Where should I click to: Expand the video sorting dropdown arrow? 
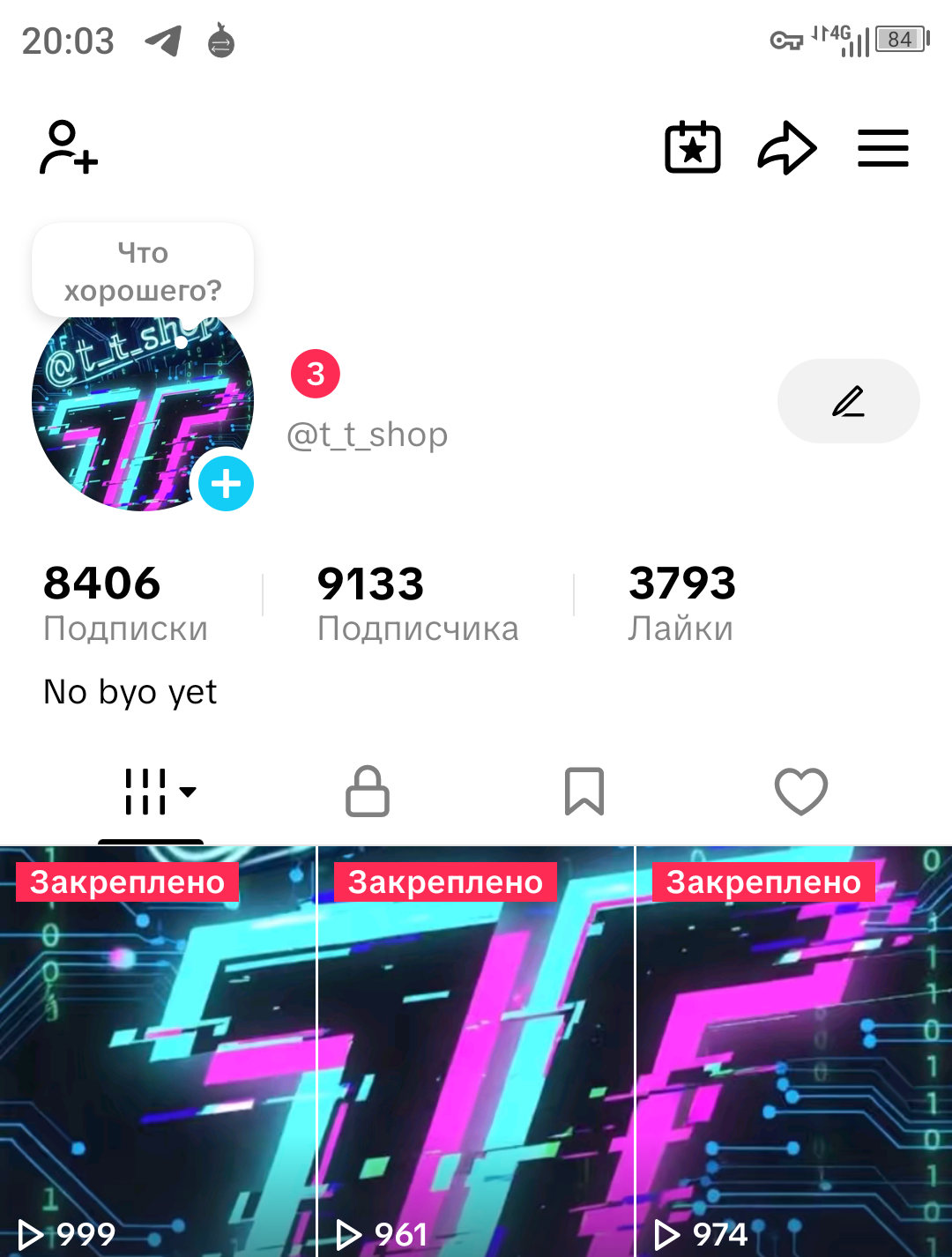(x=188, y=793)
